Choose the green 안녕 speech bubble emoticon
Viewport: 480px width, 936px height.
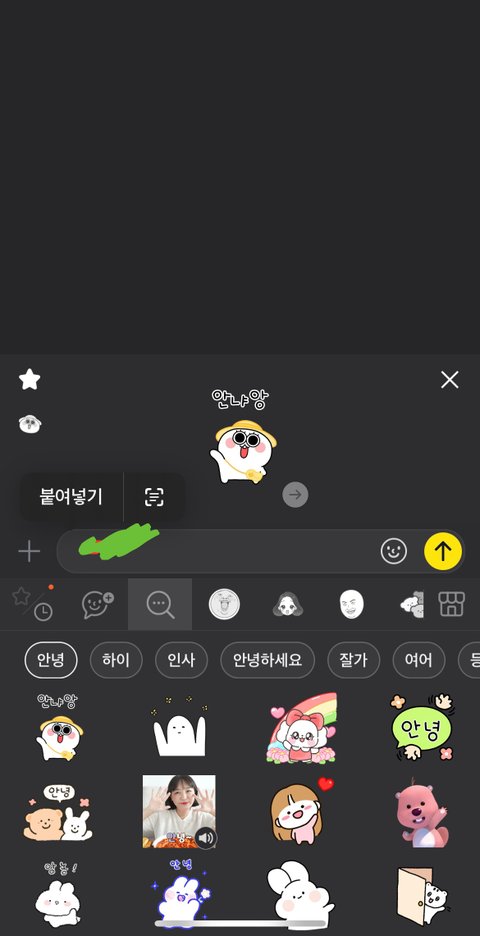(x=421, y=727)
